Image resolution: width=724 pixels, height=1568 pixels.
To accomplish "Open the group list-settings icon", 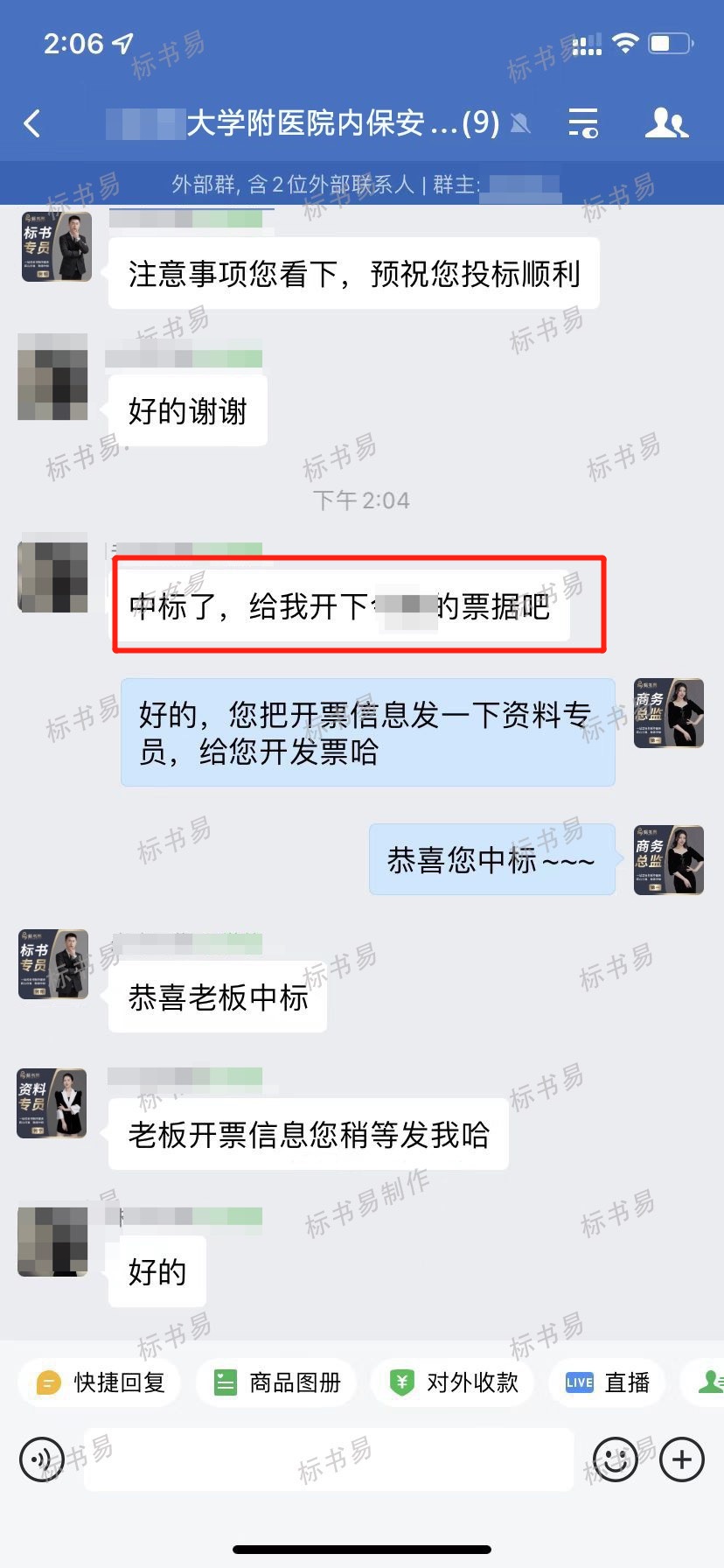I will pyautogui.click(x=583, y=123).
